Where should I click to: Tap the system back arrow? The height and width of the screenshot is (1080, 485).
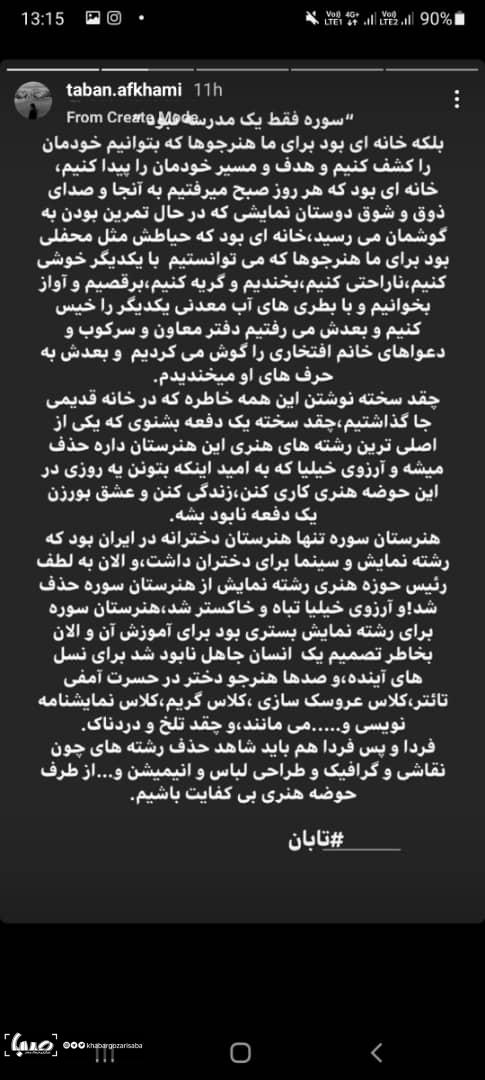[x=376, y=1052]
